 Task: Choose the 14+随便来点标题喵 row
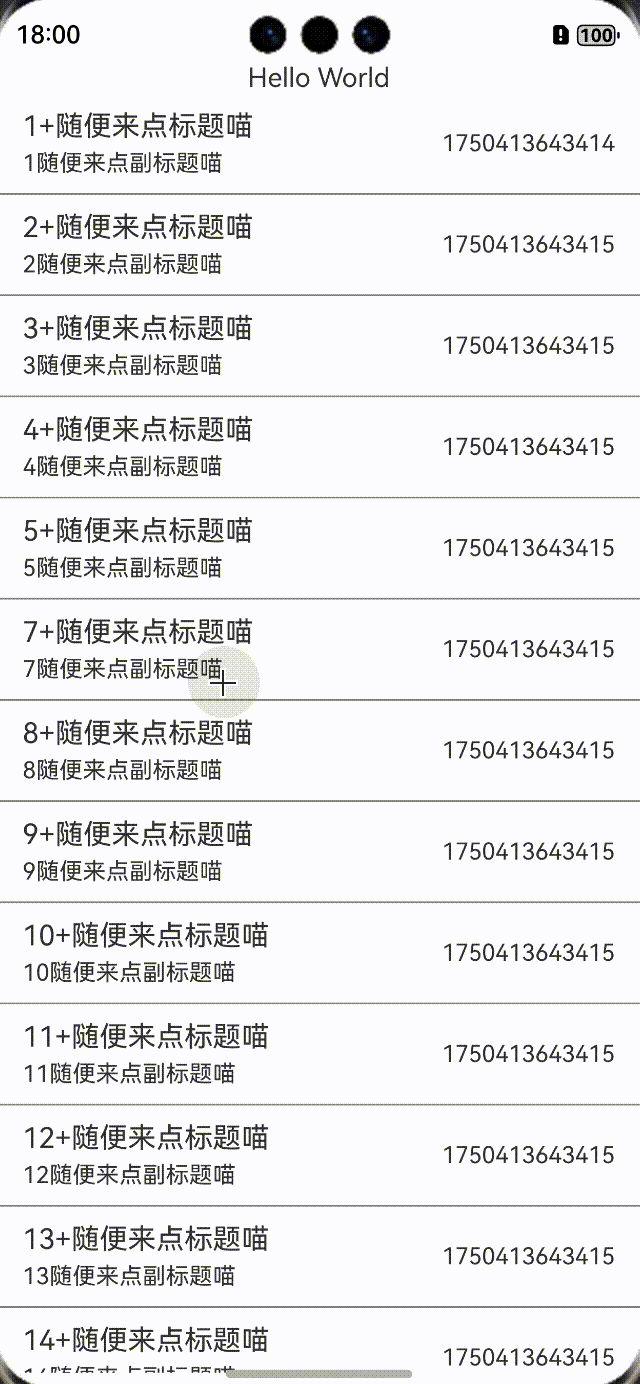point(320,1345)
